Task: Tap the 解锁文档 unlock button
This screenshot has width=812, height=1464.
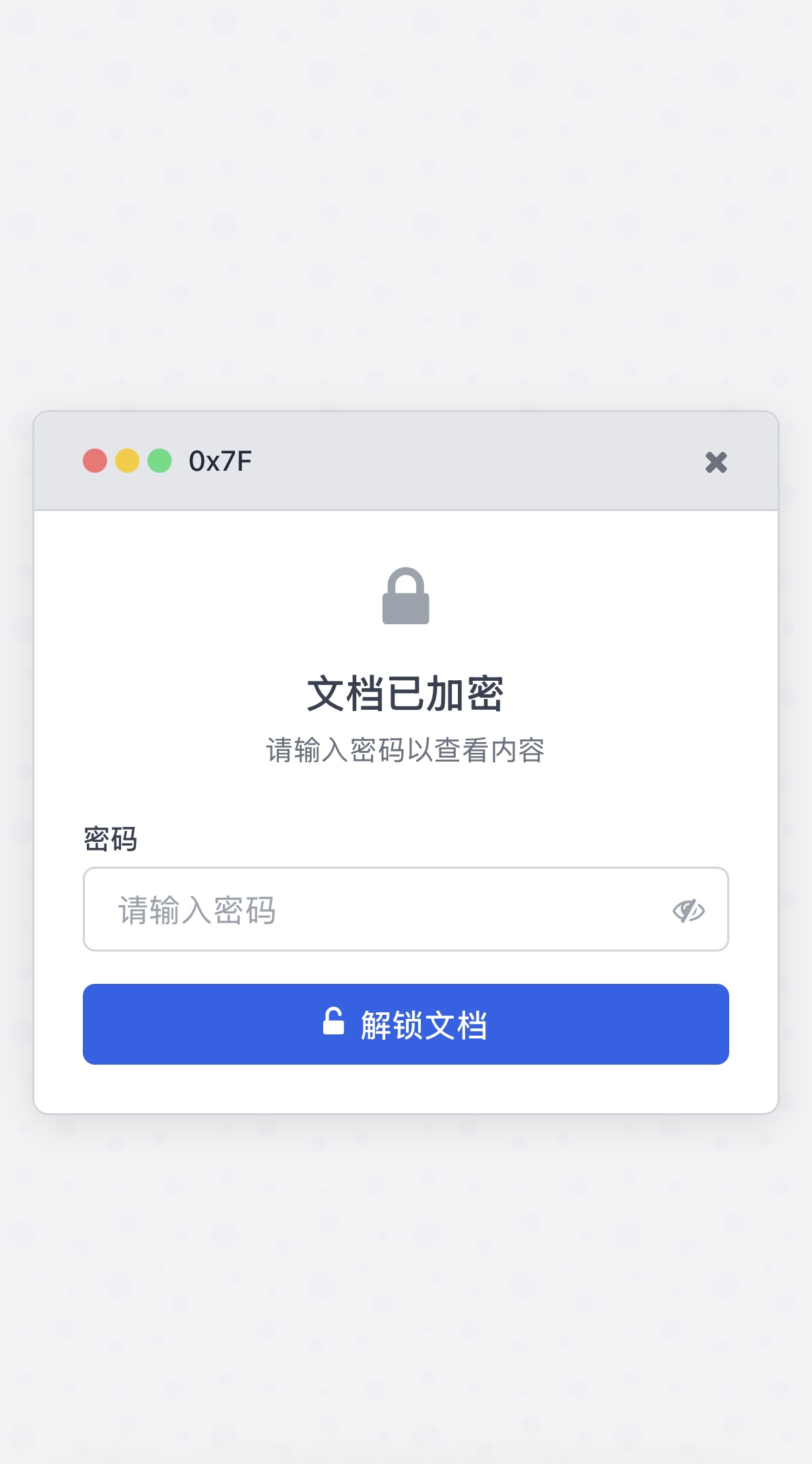Action: pos(405,1024)
